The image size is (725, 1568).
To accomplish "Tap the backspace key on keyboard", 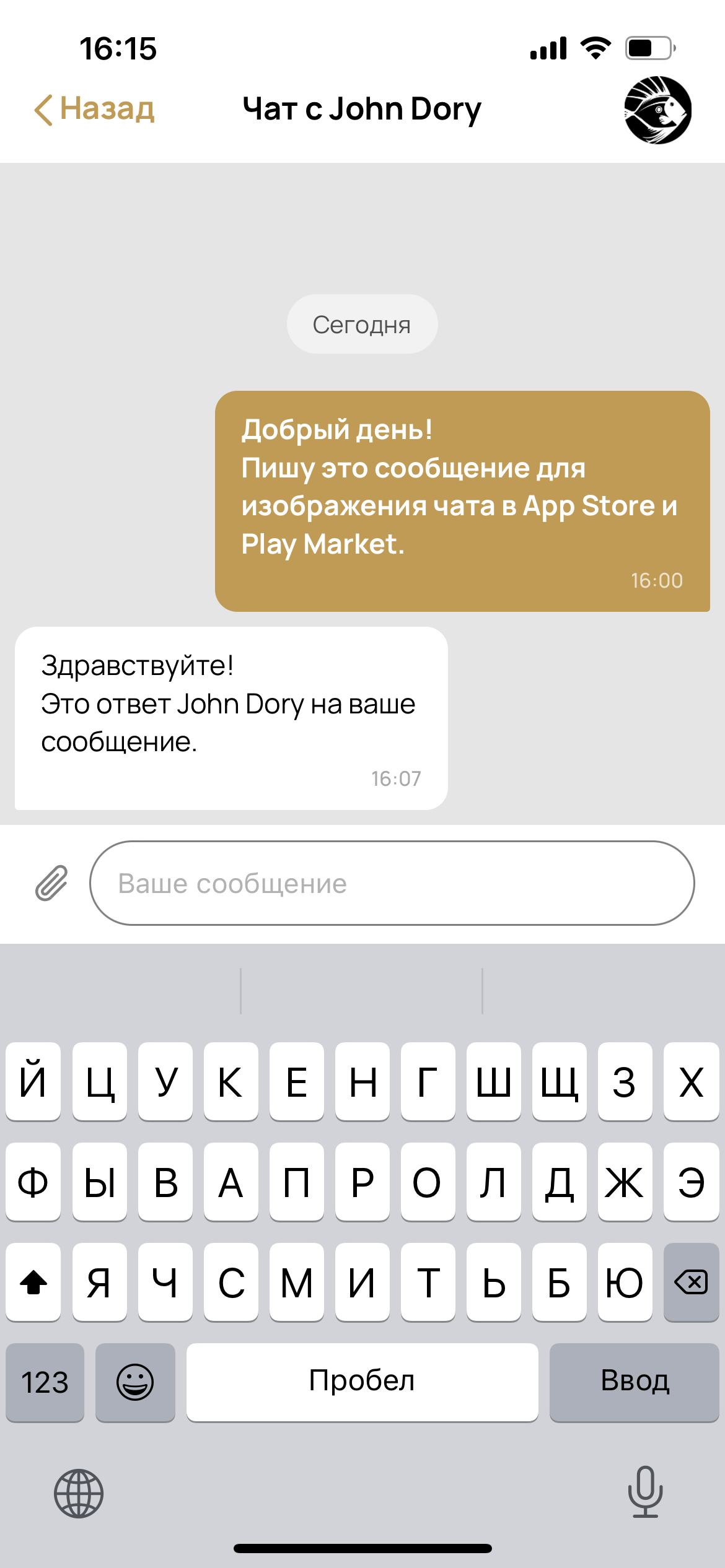I will [x=690, y=1282].
